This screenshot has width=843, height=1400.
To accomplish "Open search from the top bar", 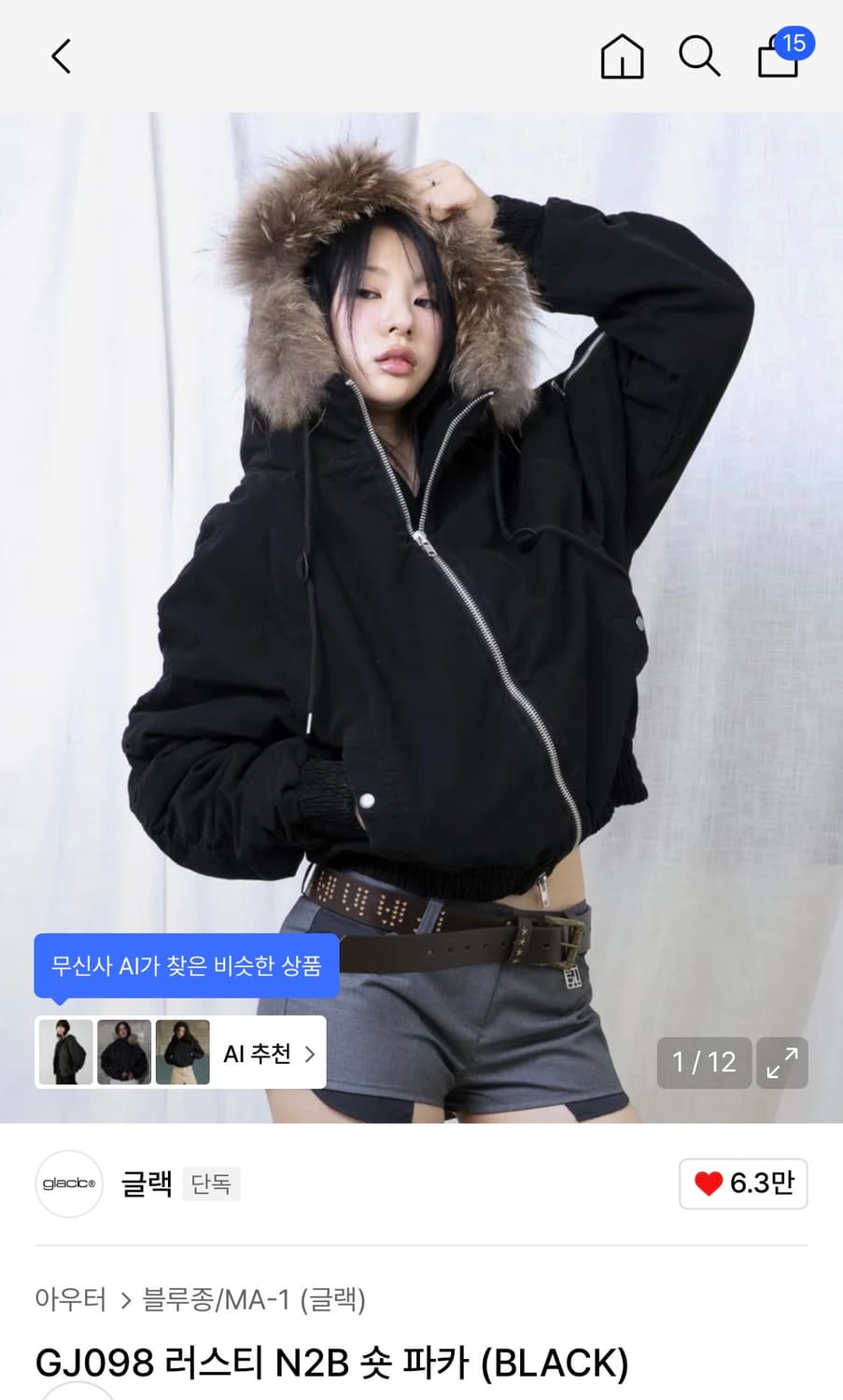I will tap(698, 56).
